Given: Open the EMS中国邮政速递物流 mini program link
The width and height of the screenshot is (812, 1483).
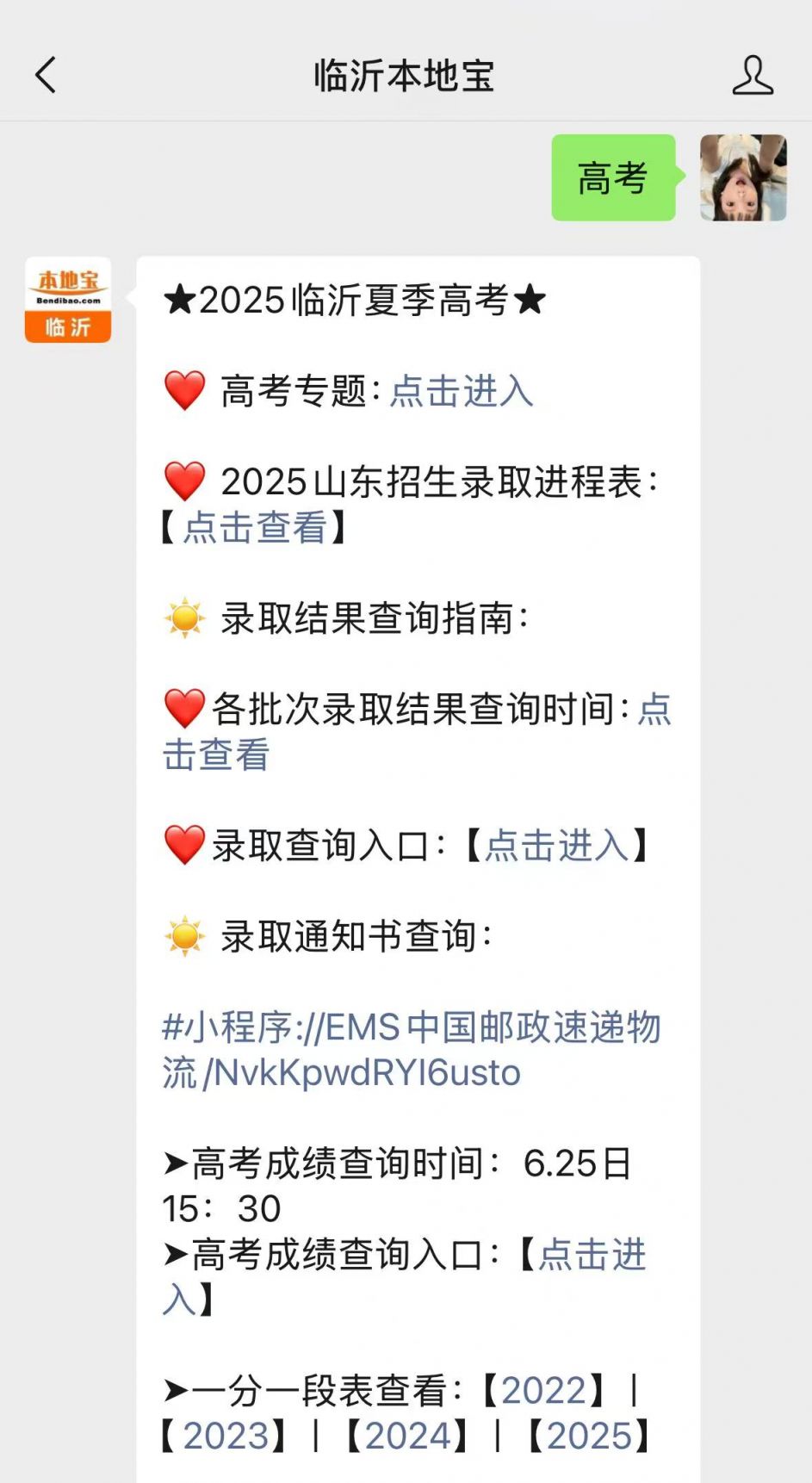Looking at the screenshot, I should [412, 1050].
